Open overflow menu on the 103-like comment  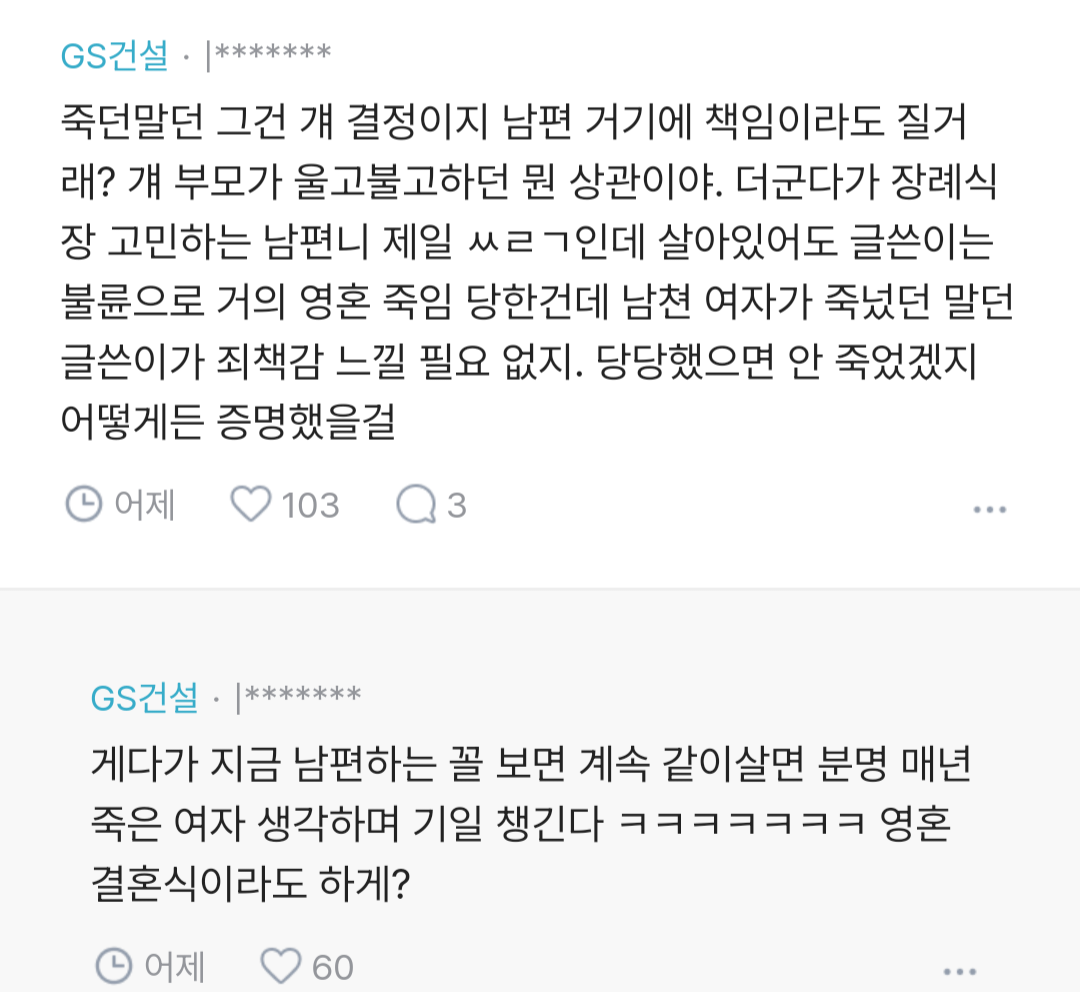tap(989, 509)
